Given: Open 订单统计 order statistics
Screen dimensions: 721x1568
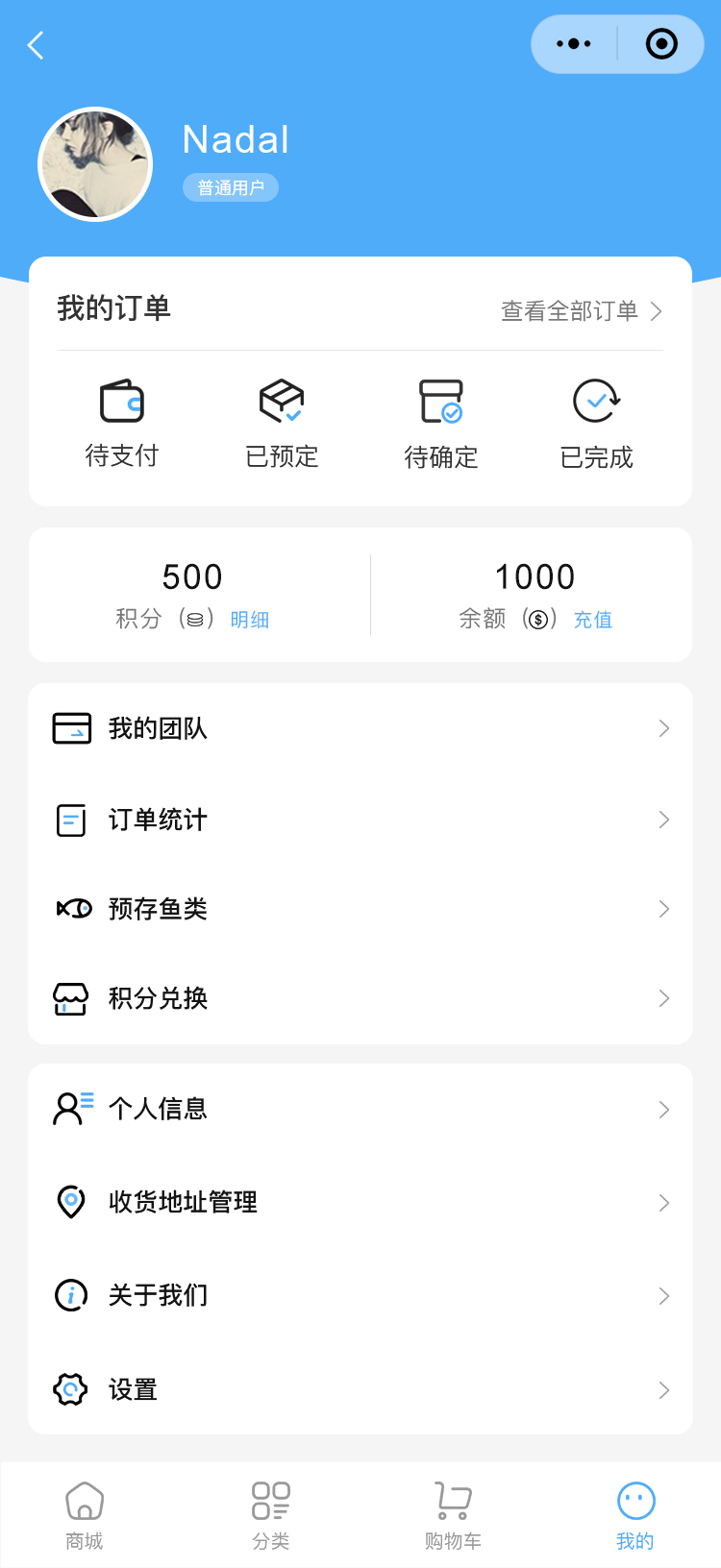Looking at the screenshot, I should tap(360, 820).
